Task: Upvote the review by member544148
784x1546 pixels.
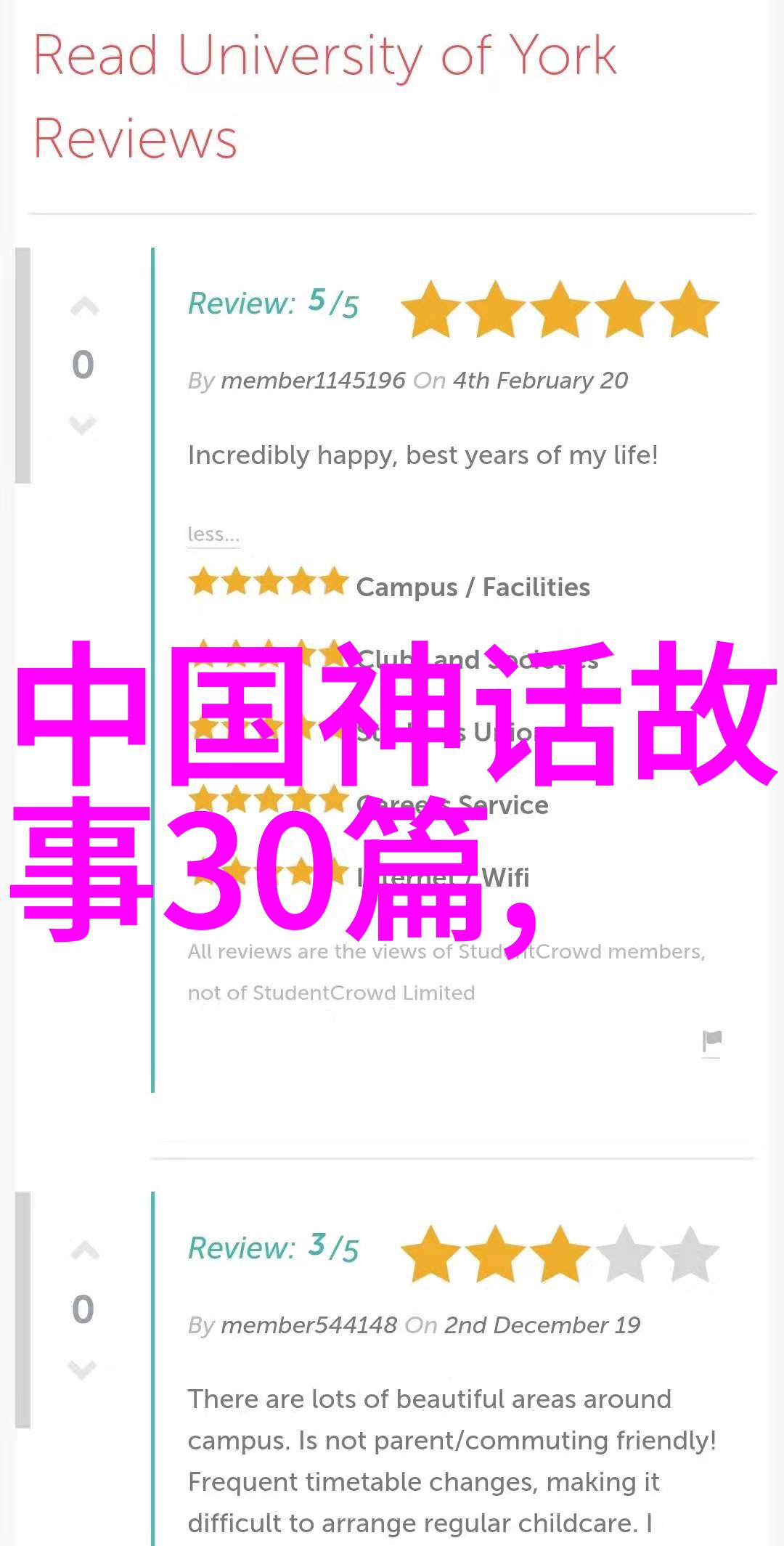Action: [x=84, y=1251]
